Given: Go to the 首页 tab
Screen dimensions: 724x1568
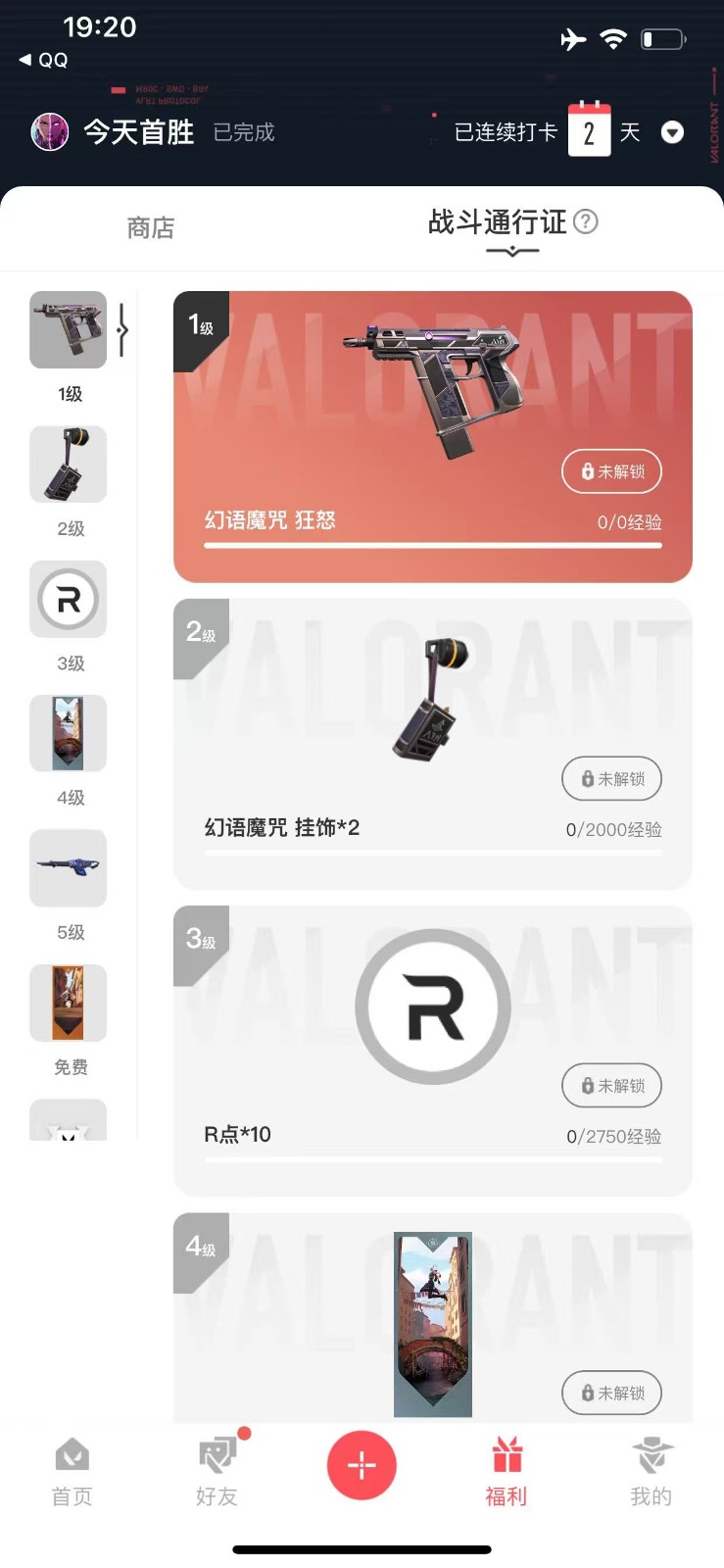Looking at the screenshot, I should click(72, 1472).
